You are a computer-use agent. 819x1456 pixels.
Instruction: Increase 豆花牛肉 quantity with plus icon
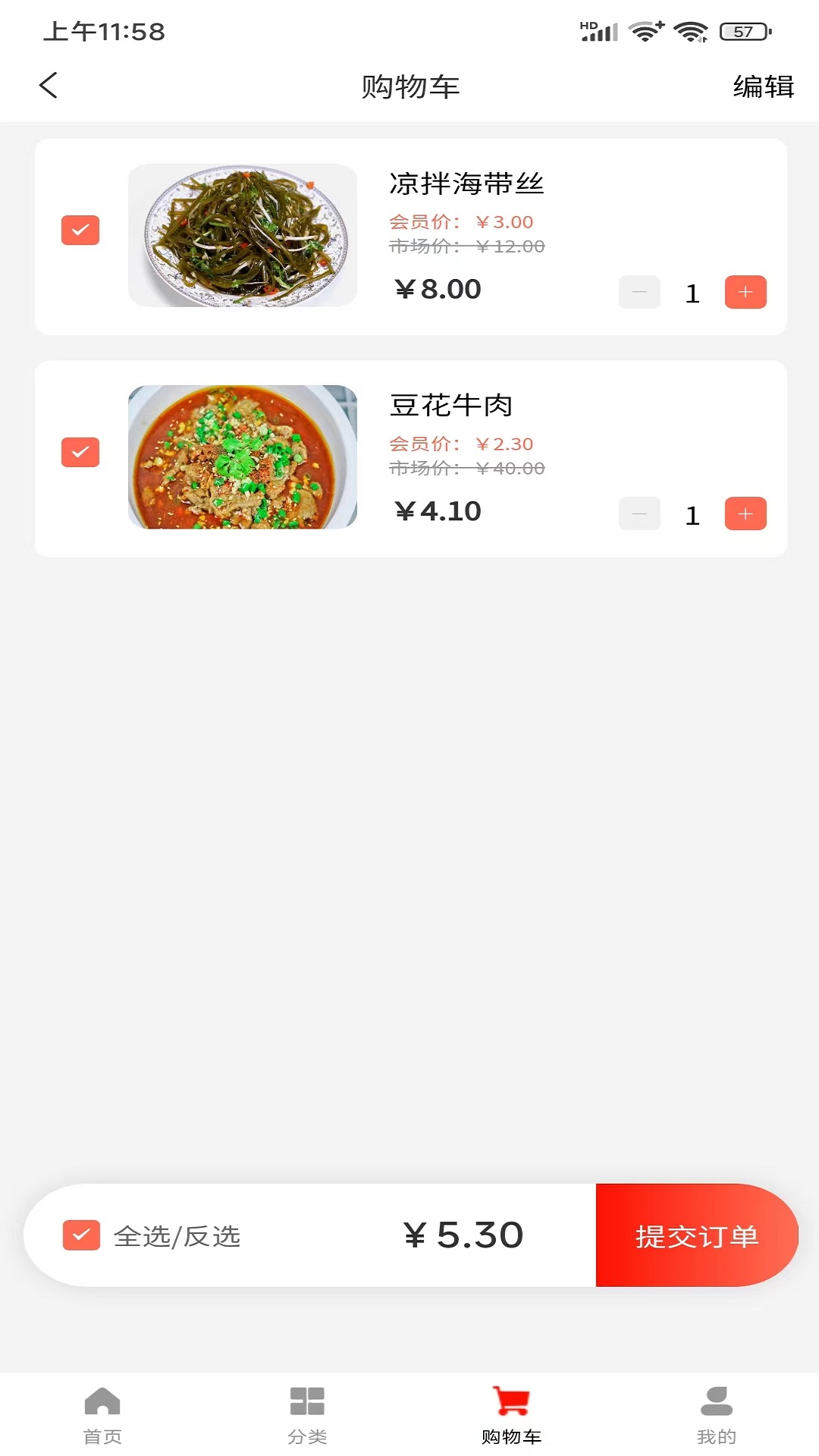click(x=745, y=513)
